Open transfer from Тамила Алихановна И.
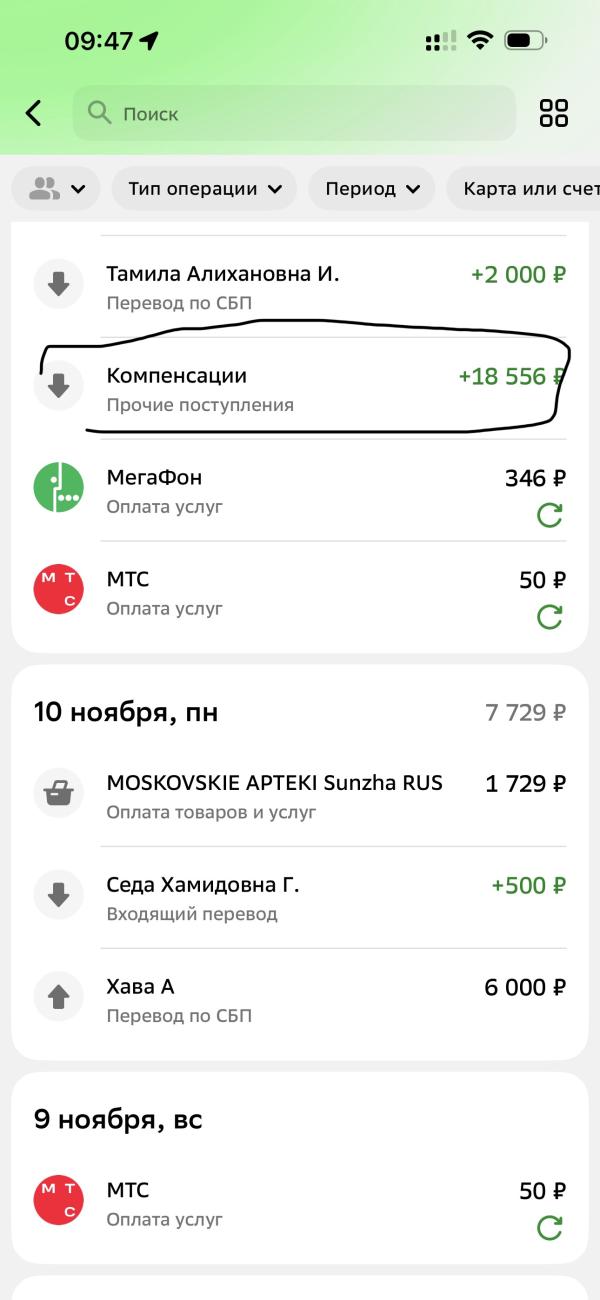600x1300 pixels. coord(300,286)
